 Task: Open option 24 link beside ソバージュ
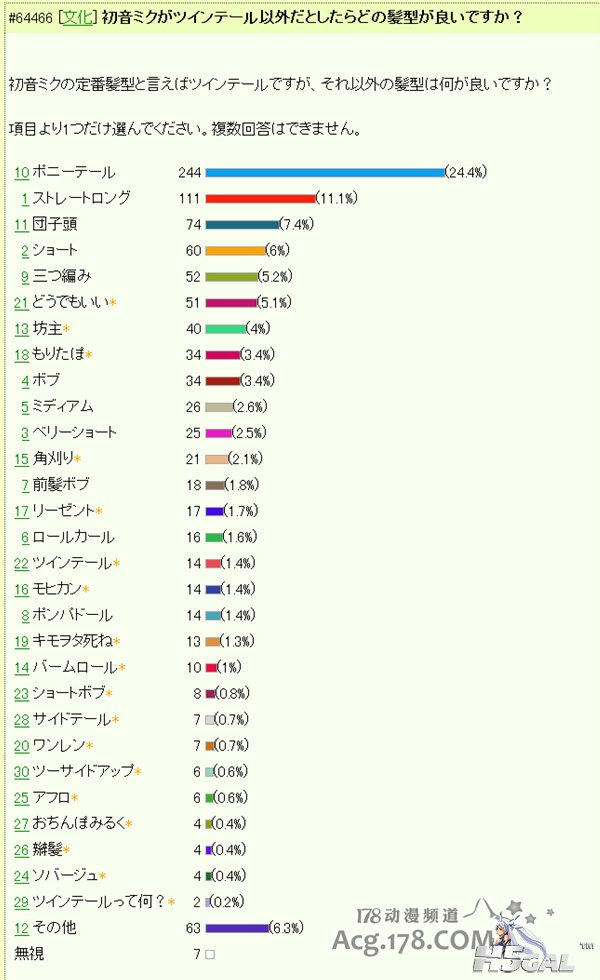point(22,876)
